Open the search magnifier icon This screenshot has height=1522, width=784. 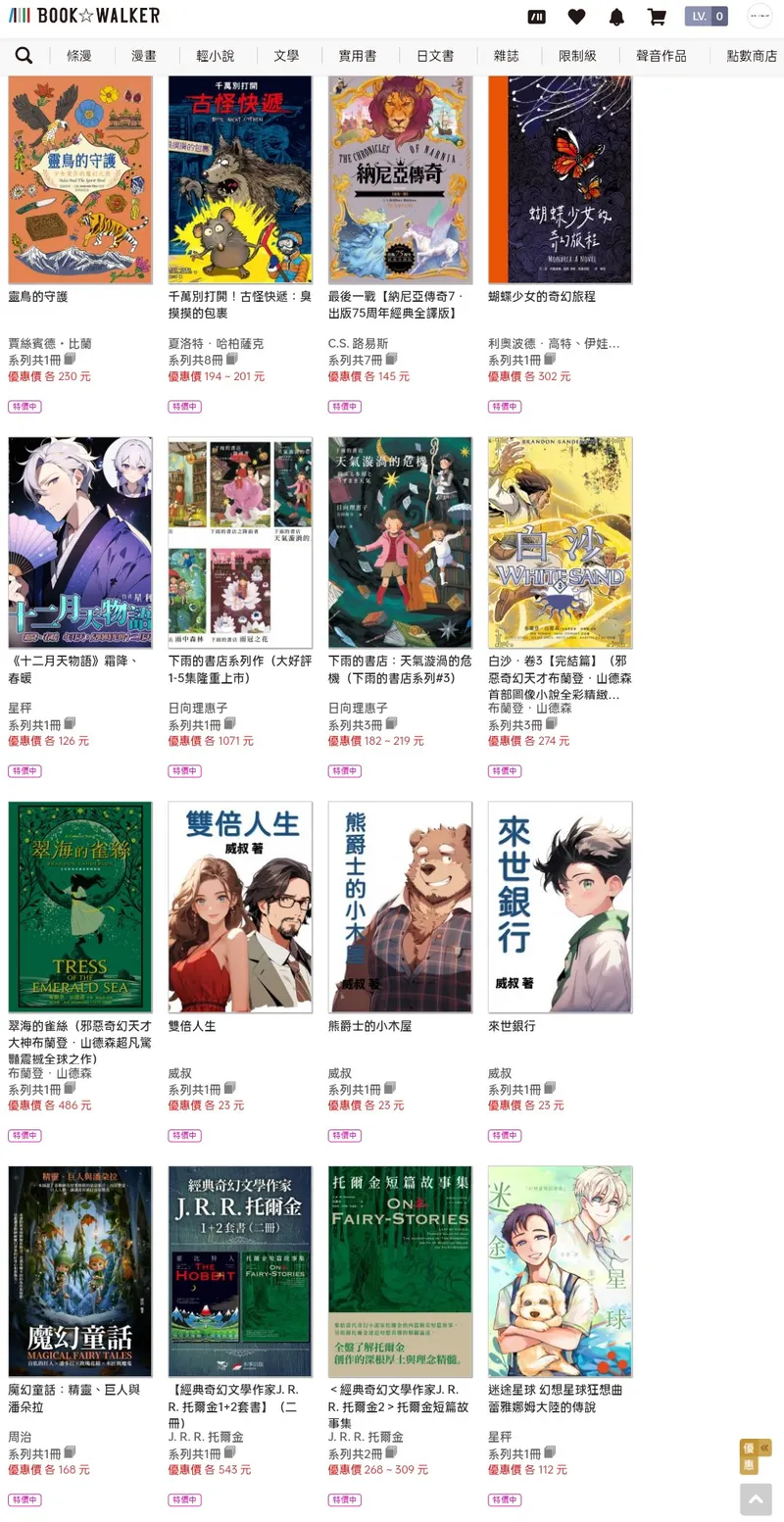click(x=24, y=56)
